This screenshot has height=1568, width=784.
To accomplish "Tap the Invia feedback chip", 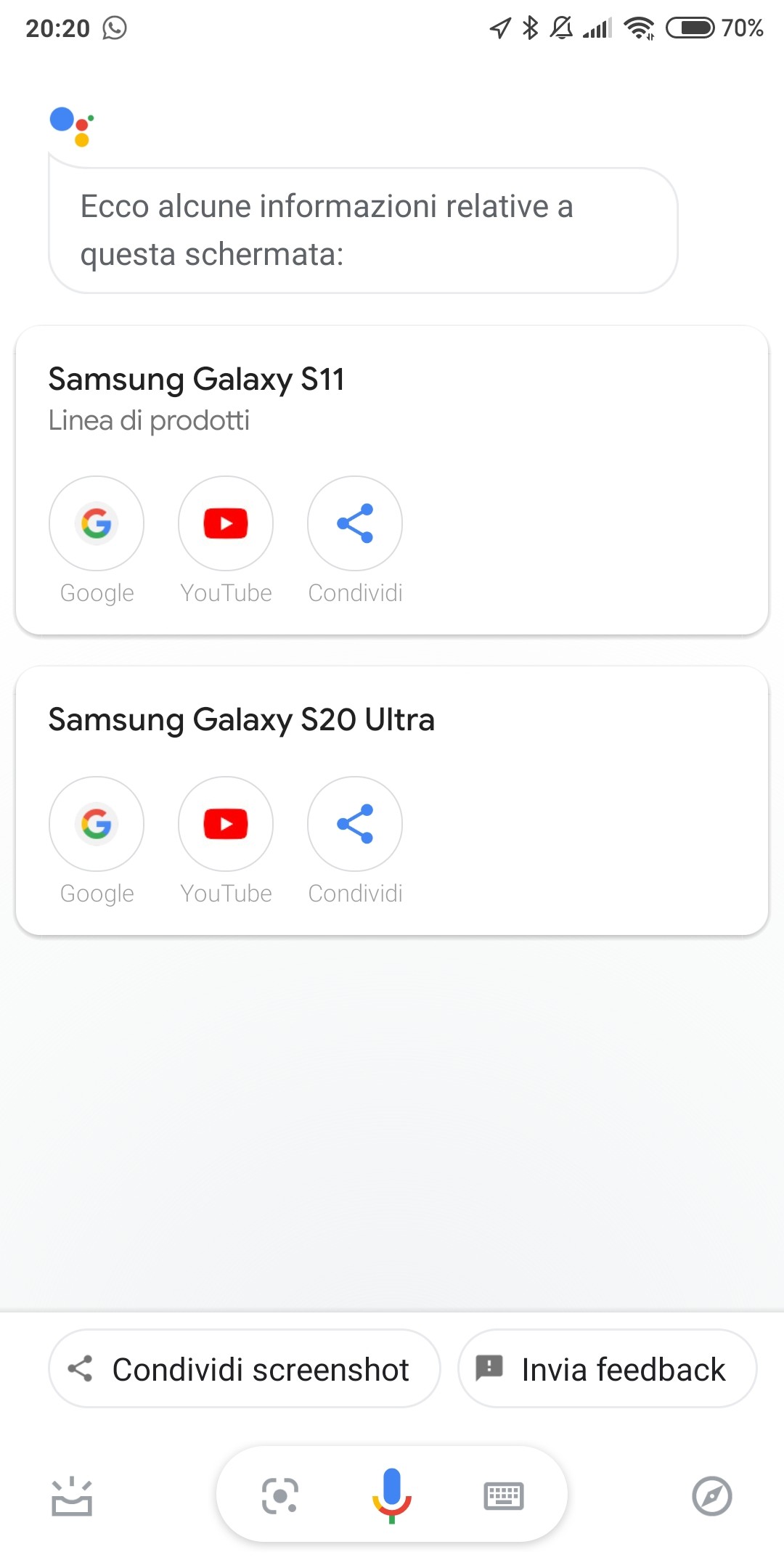I will pos(608,1369).
